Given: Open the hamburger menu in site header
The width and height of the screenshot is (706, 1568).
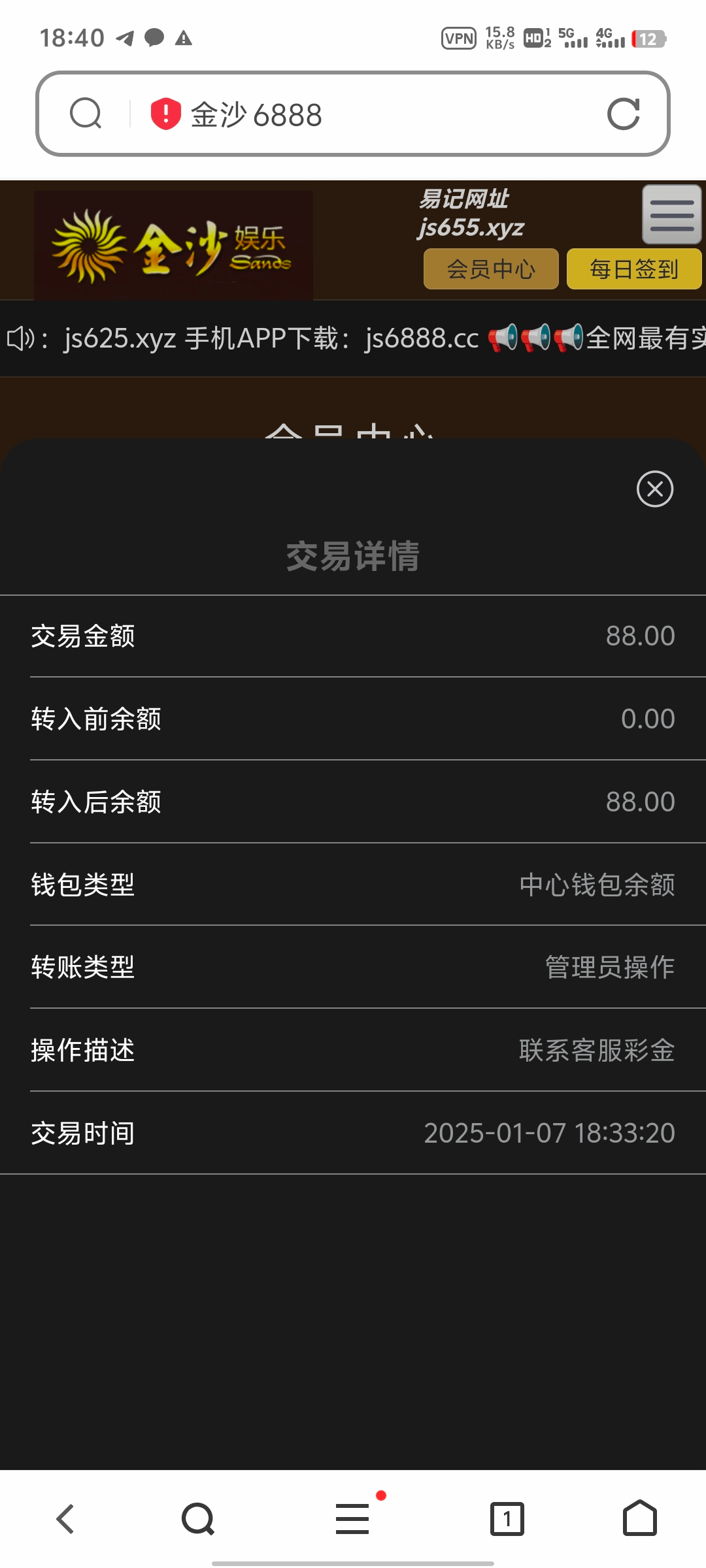Looking at the screenshot, I should [x=671, y=214].
